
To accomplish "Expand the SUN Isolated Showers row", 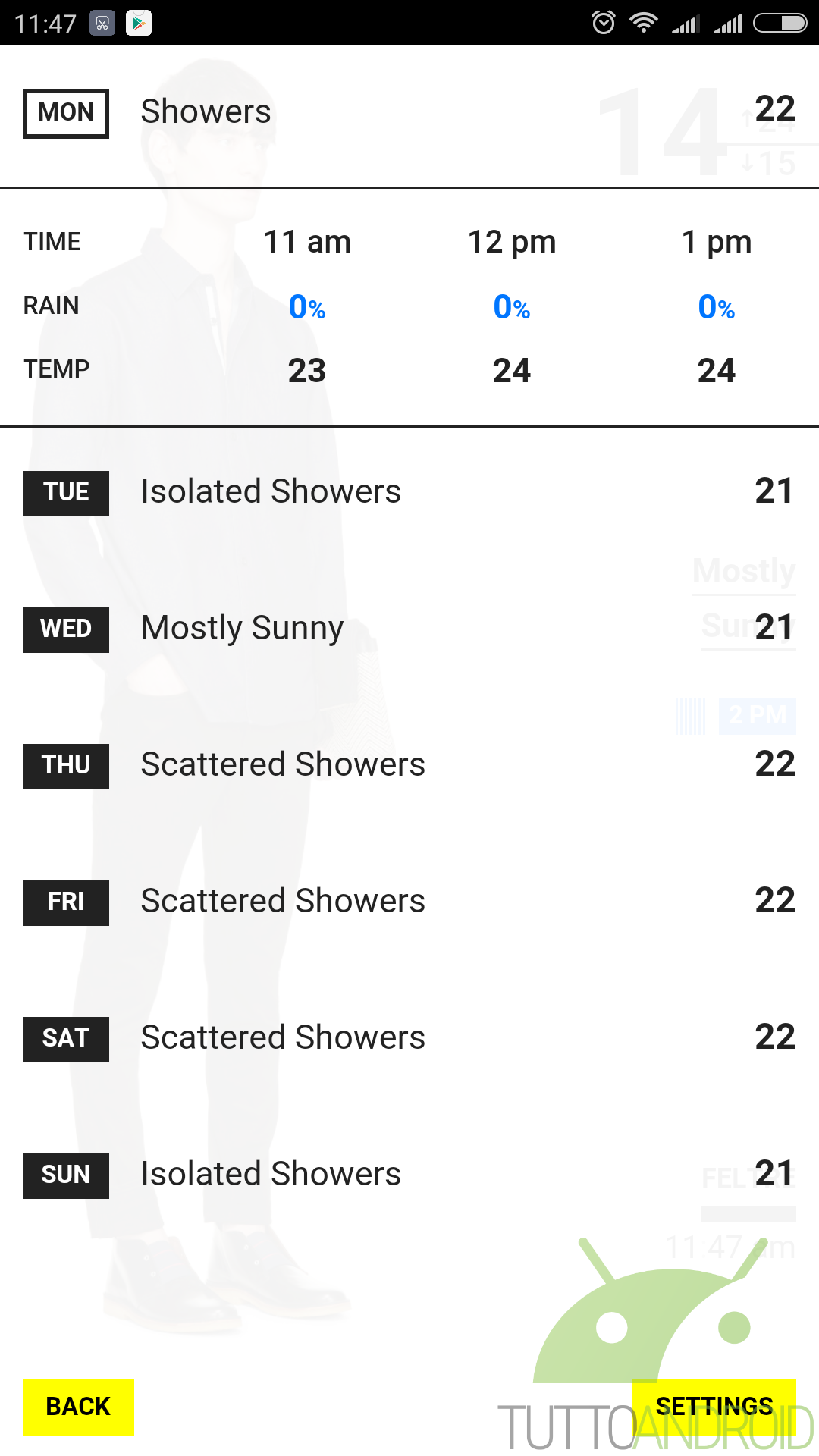I will [409, 1175].
